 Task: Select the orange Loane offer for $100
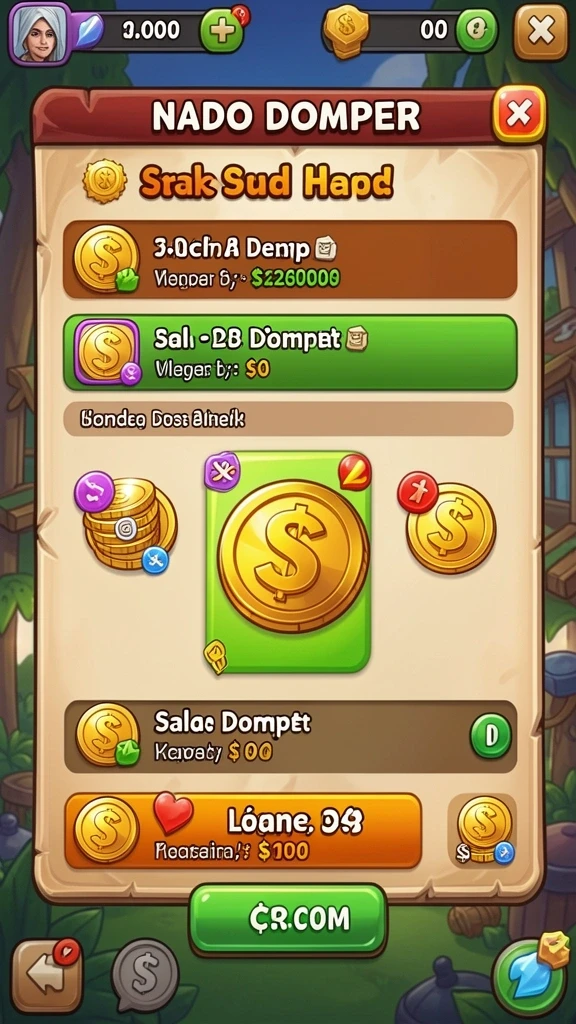click(x=243, y=831)
